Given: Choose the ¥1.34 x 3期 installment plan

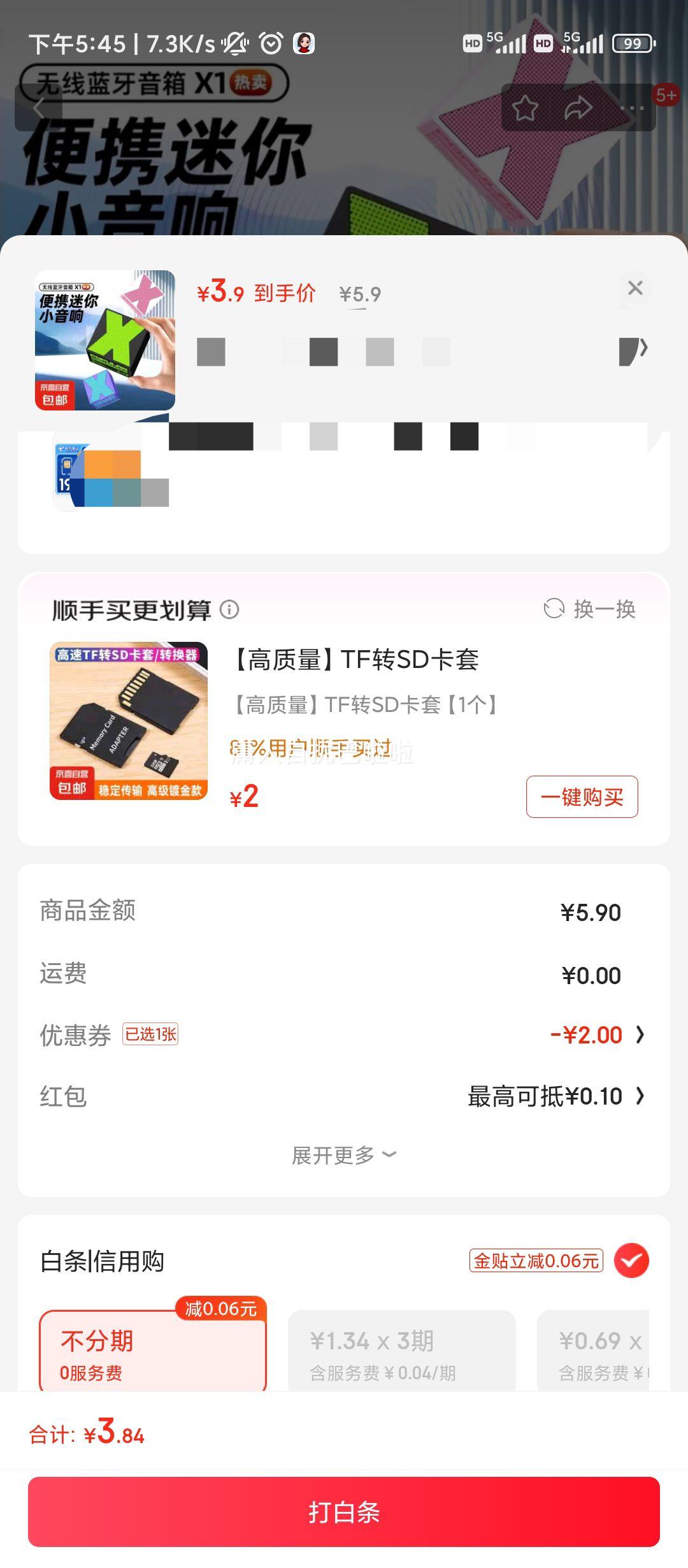Looking at the screenshot, I should point(401,1351).
